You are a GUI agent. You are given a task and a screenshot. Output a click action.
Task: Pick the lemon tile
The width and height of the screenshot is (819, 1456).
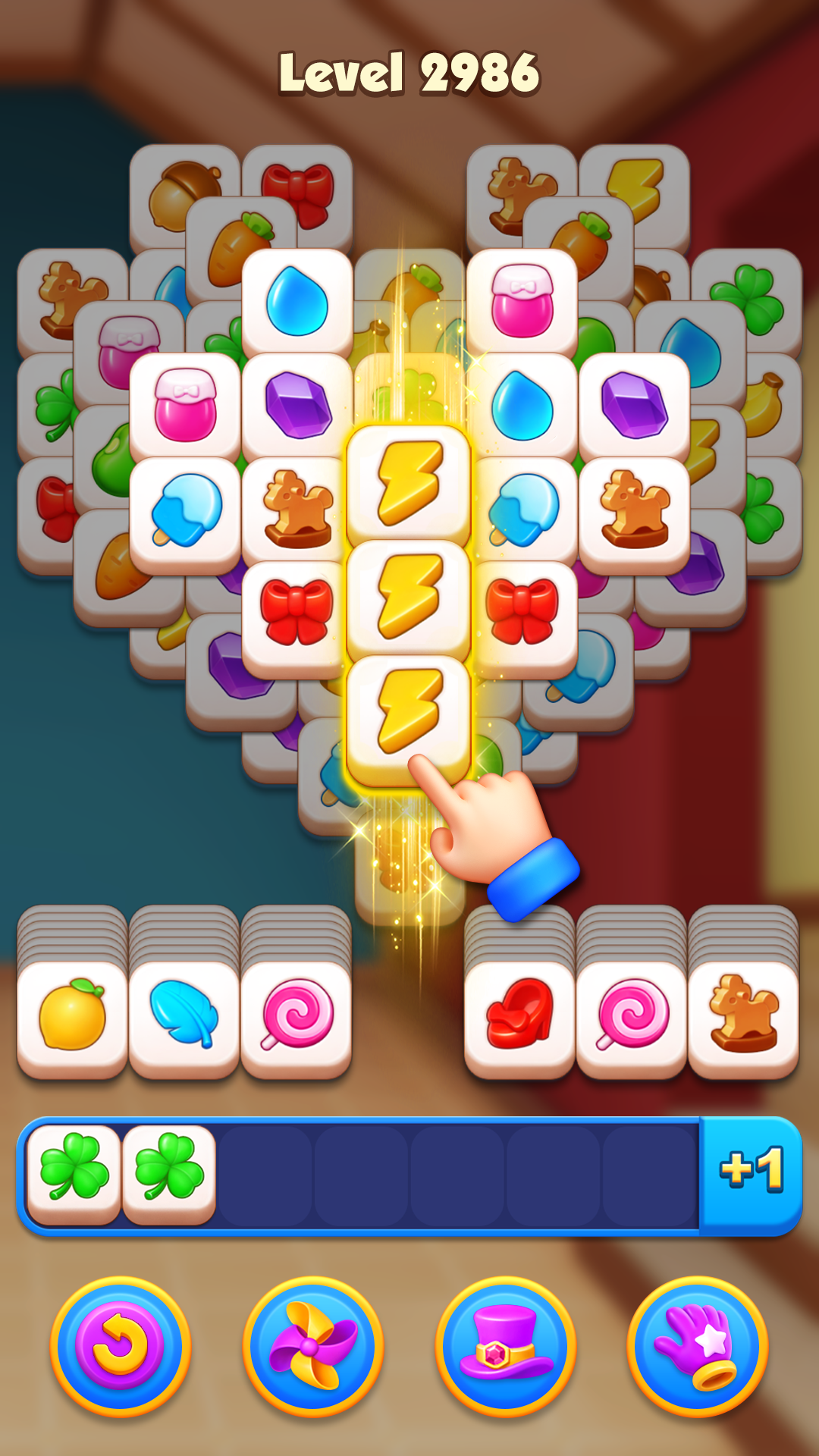72,1016
